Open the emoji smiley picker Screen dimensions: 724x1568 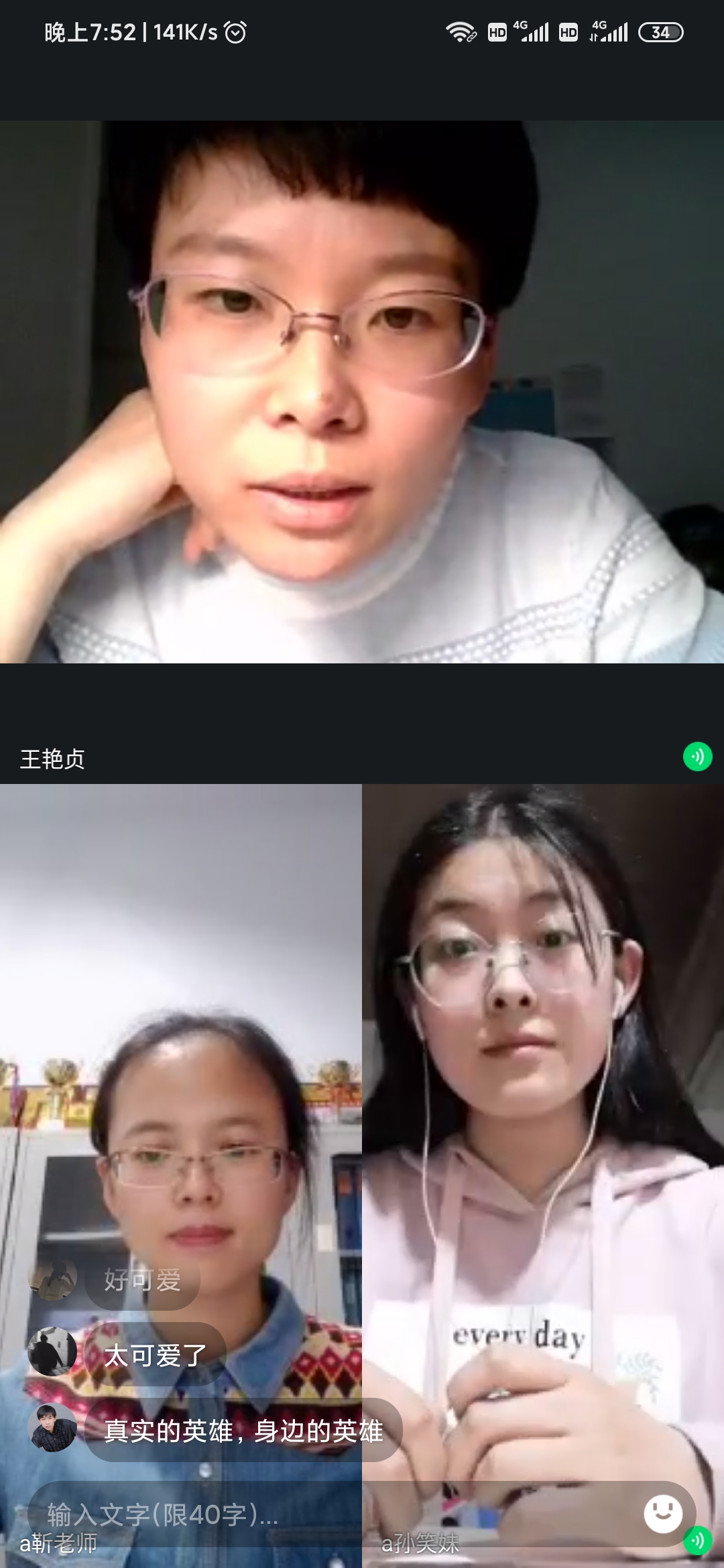pos(662,1514)
